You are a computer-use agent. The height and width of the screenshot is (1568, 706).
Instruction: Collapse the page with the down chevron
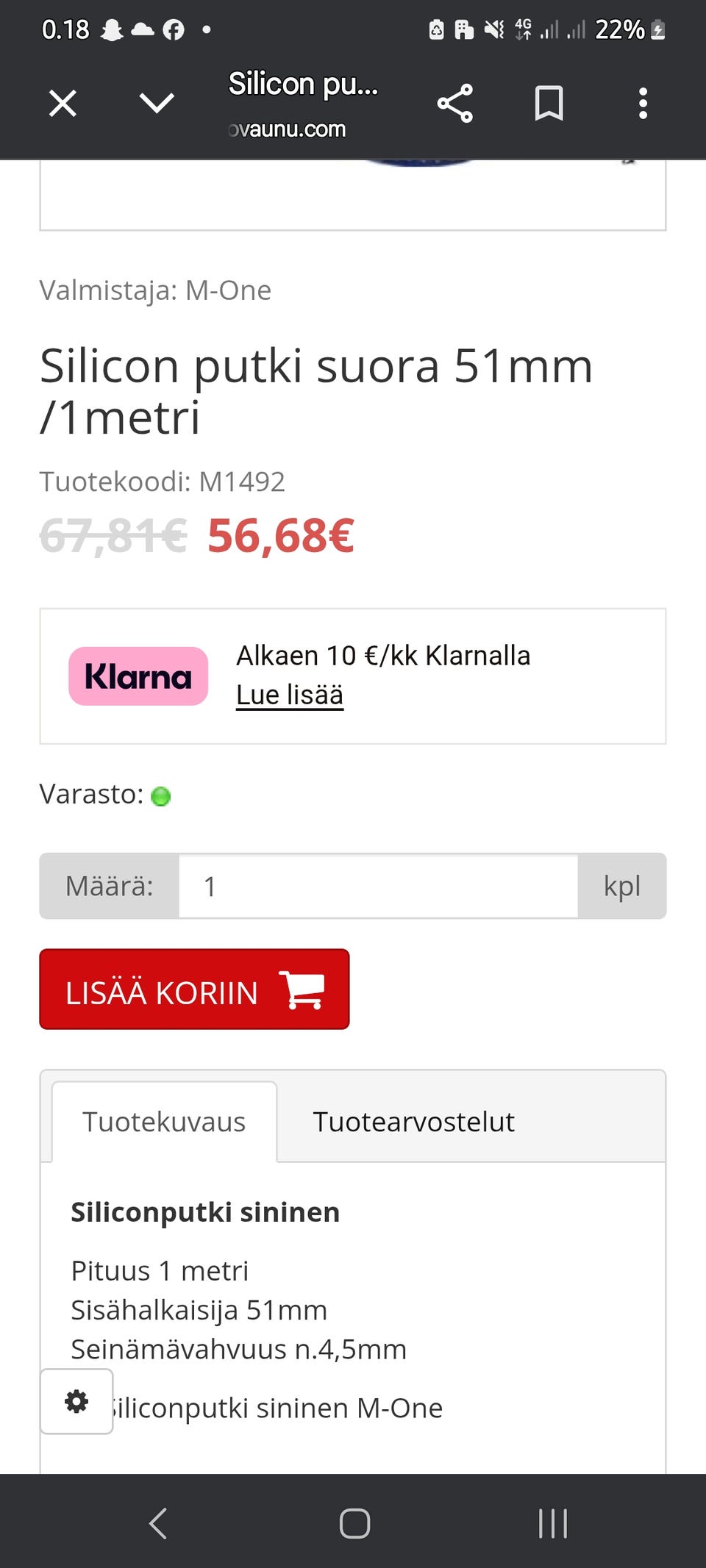pos(157,103)
